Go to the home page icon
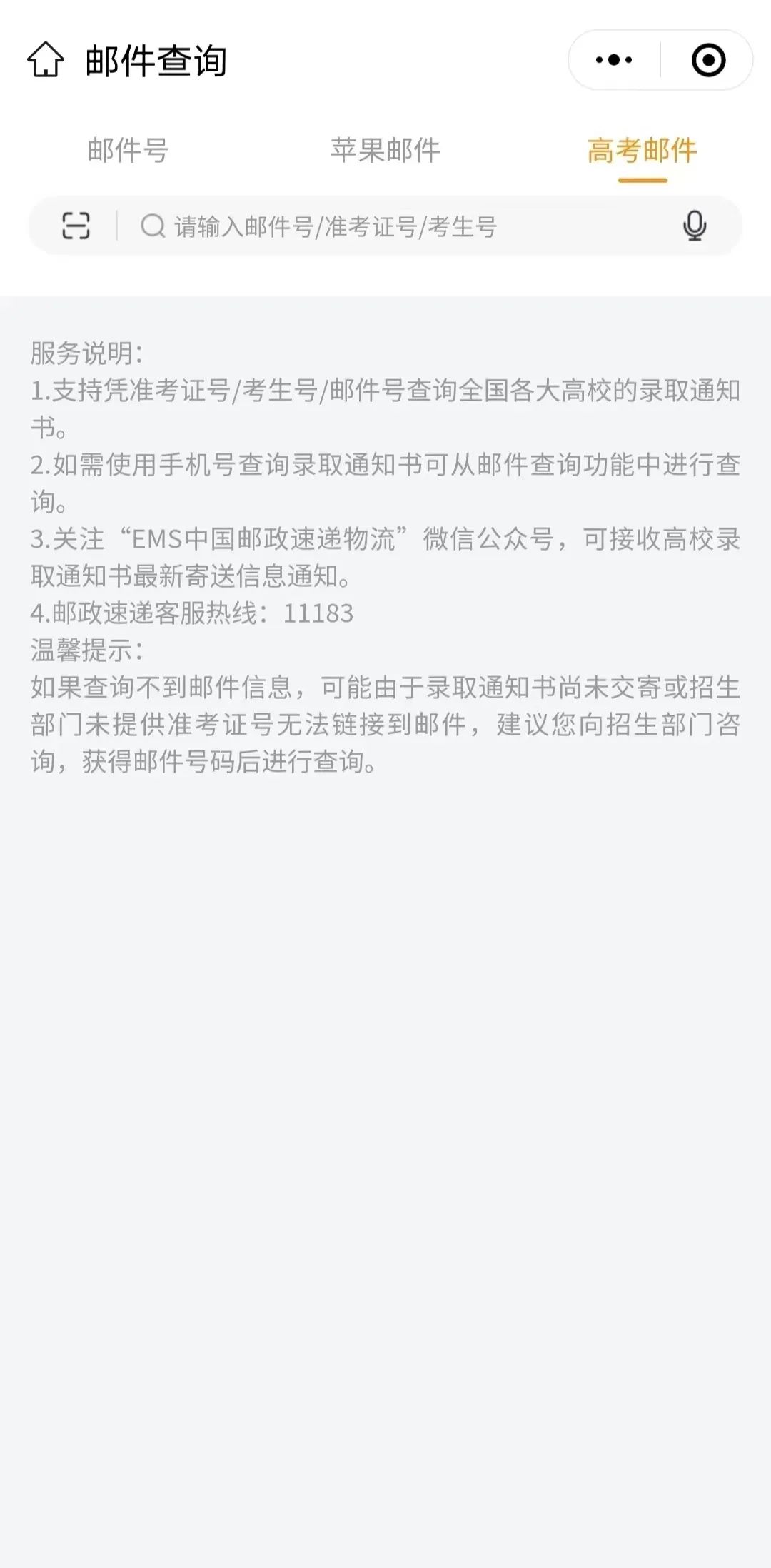This screenshot has height=1568, width=771. tap(46, 60)
